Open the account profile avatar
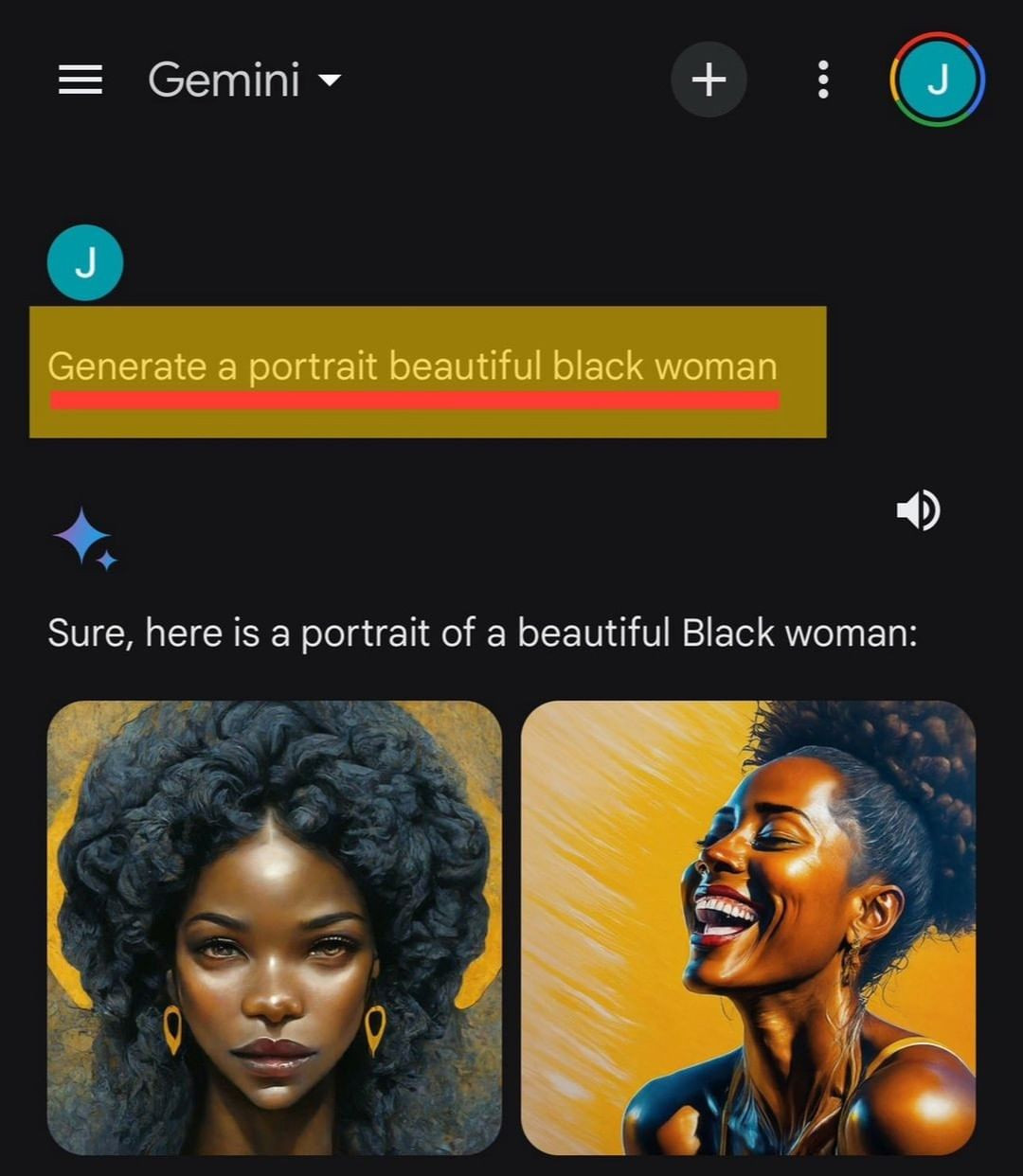 (x=937, y=80)
